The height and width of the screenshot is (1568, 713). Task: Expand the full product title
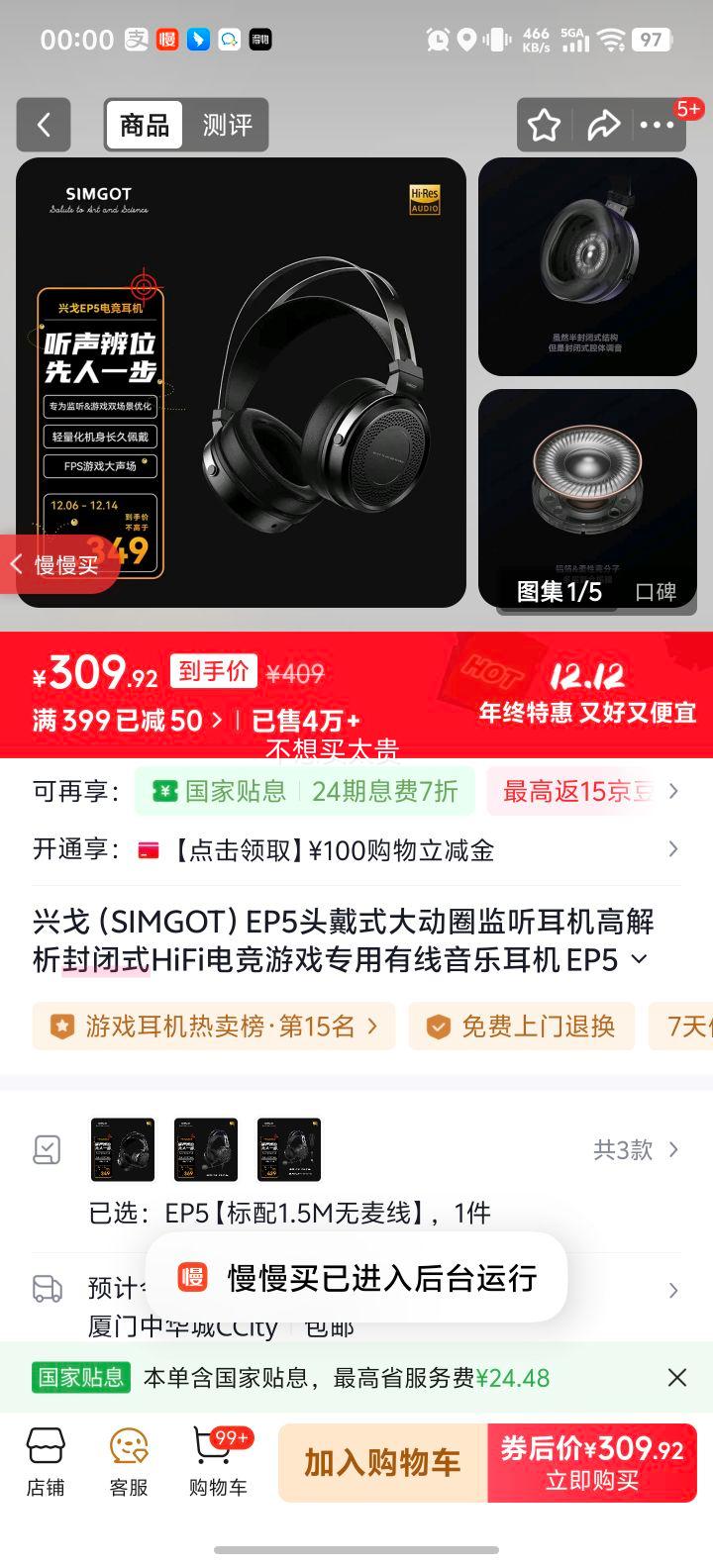coord(640,959)
